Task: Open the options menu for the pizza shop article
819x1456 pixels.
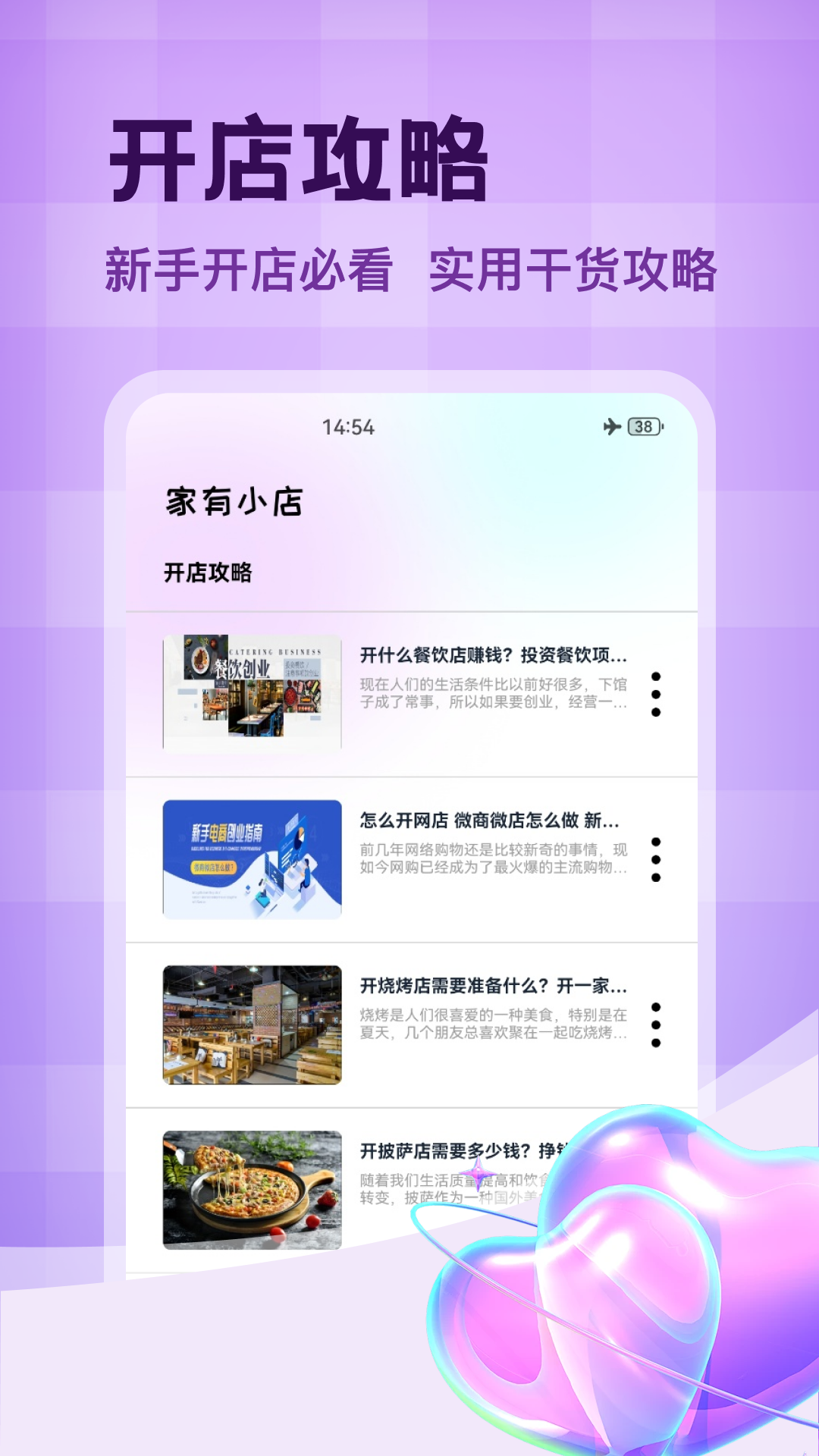Action: [657, 1191]
